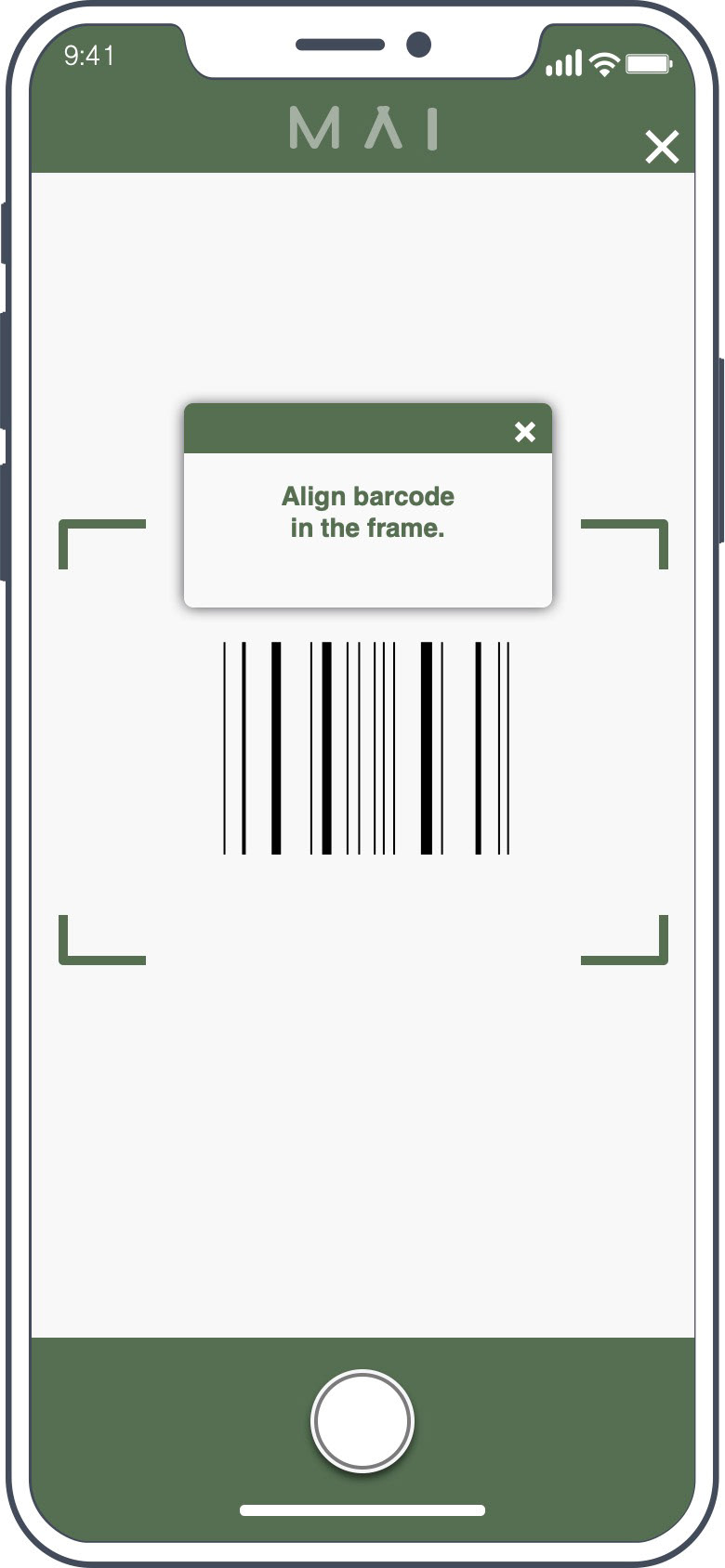Close the barcode scanner screen
The width and height of the screenshot is (725, 1568).
point(662,147)
